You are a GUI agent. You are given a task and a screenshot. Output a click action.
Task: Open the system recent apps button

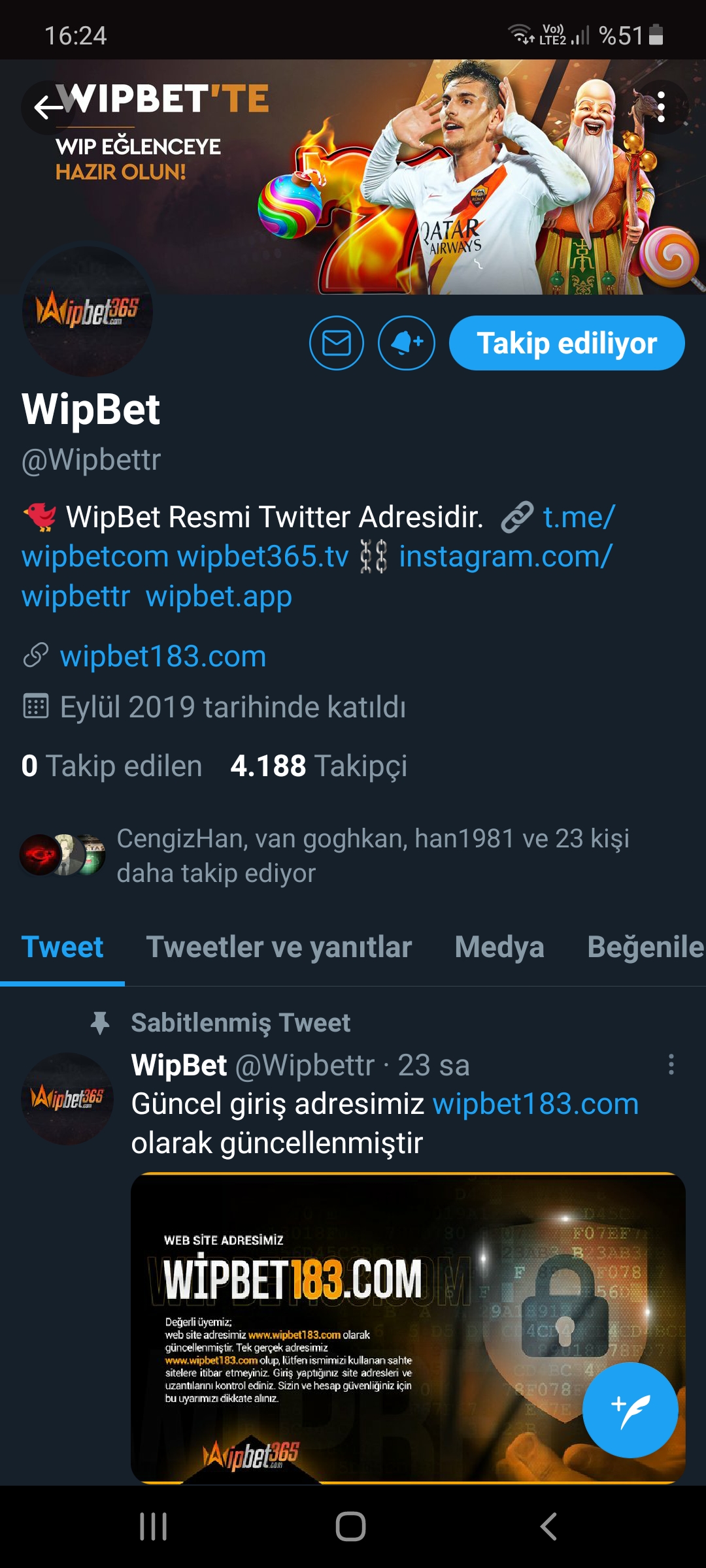(154, 1527)
